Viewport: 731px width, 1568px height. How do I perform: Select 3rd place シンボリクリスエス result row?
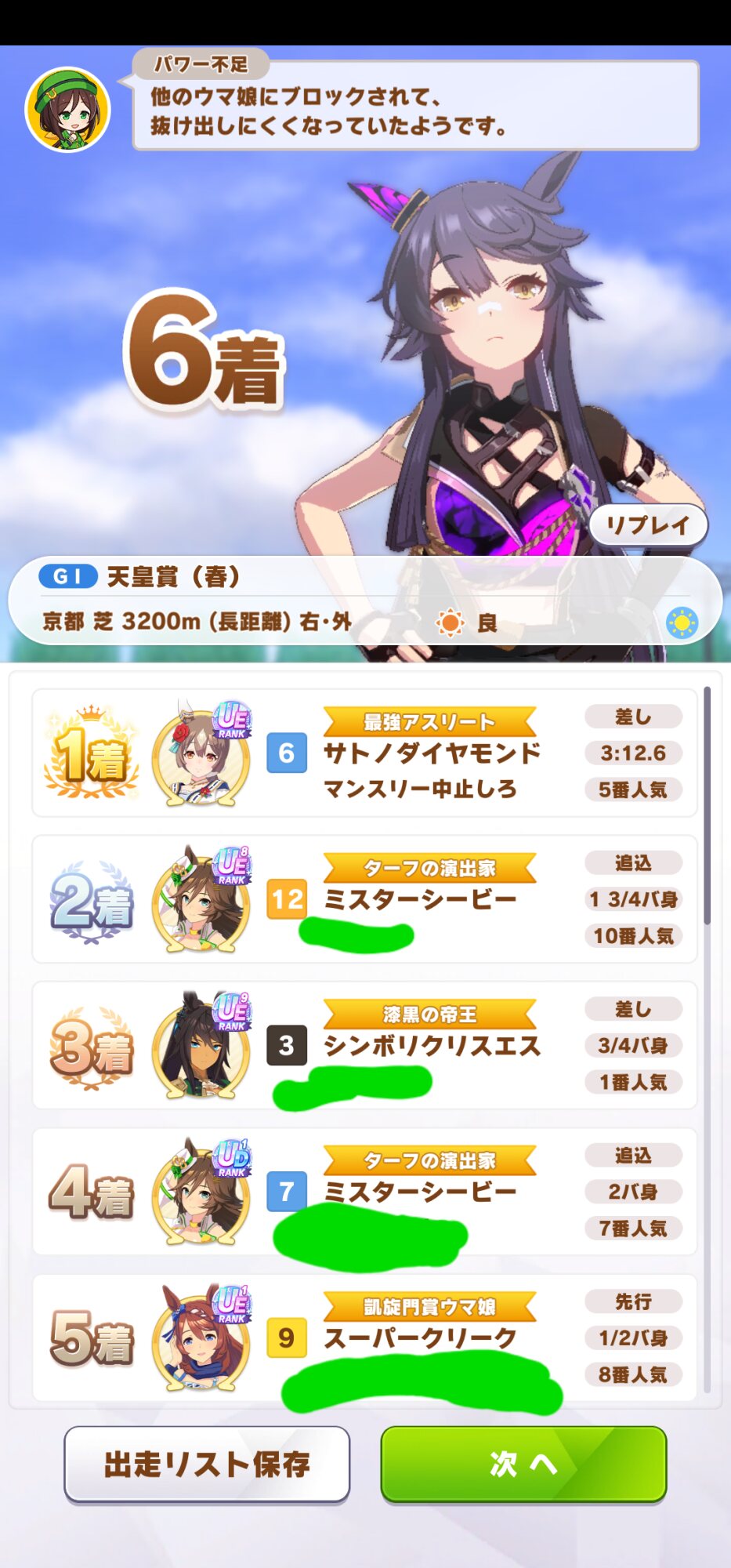click(x=364, y=1045)
